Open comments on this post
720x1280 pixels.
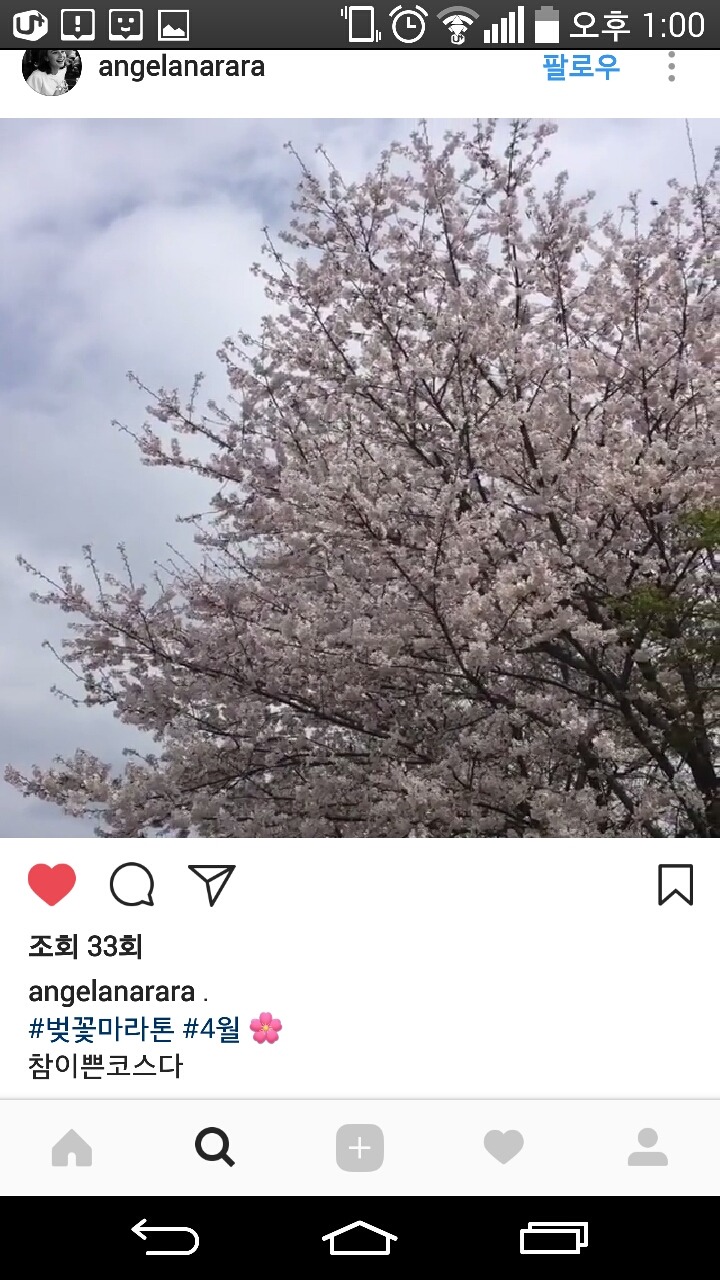coord(132,885)
